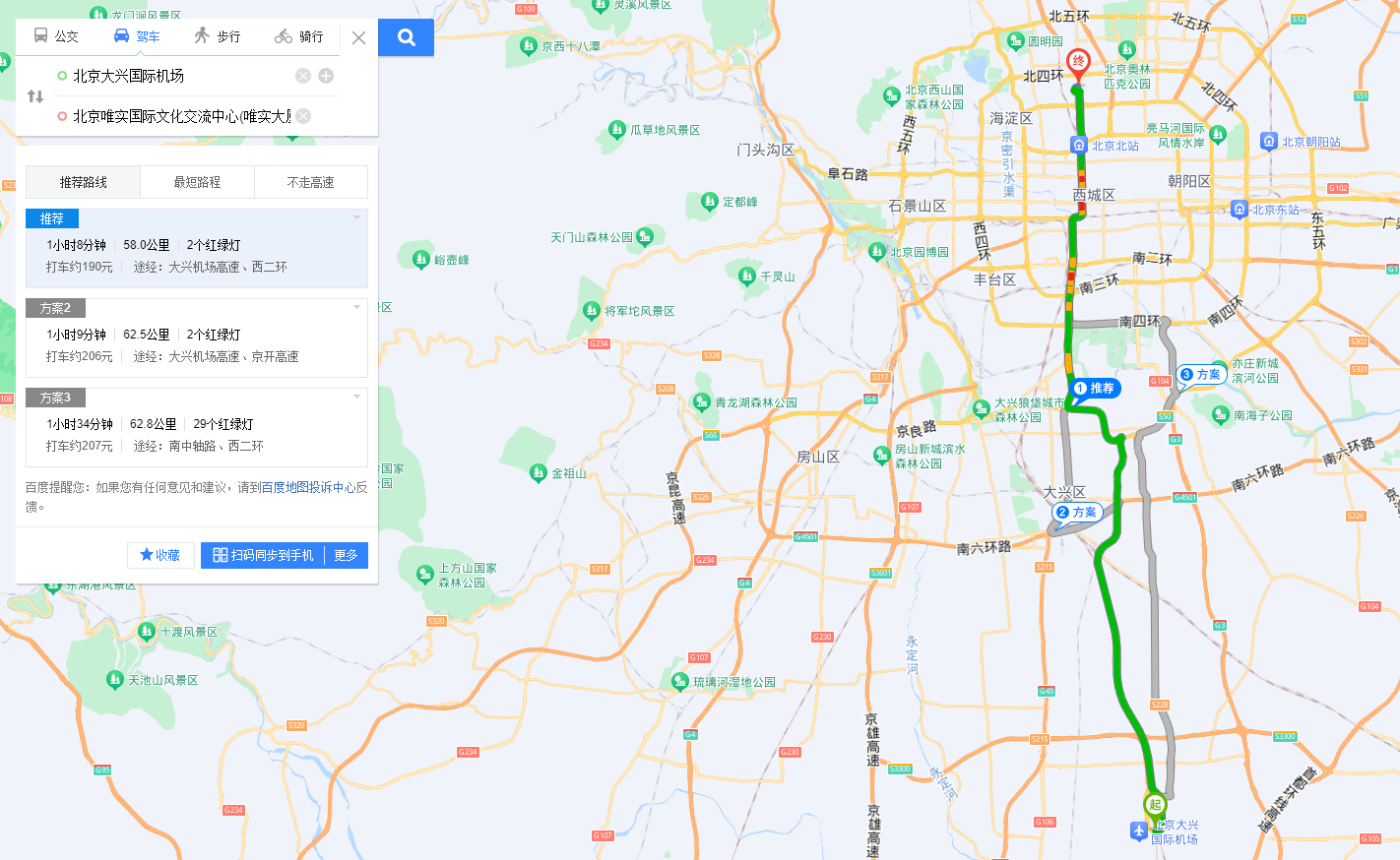Swap start and destination points
This screenshot has width=1400, height=860.
click(x=35, y=96)
